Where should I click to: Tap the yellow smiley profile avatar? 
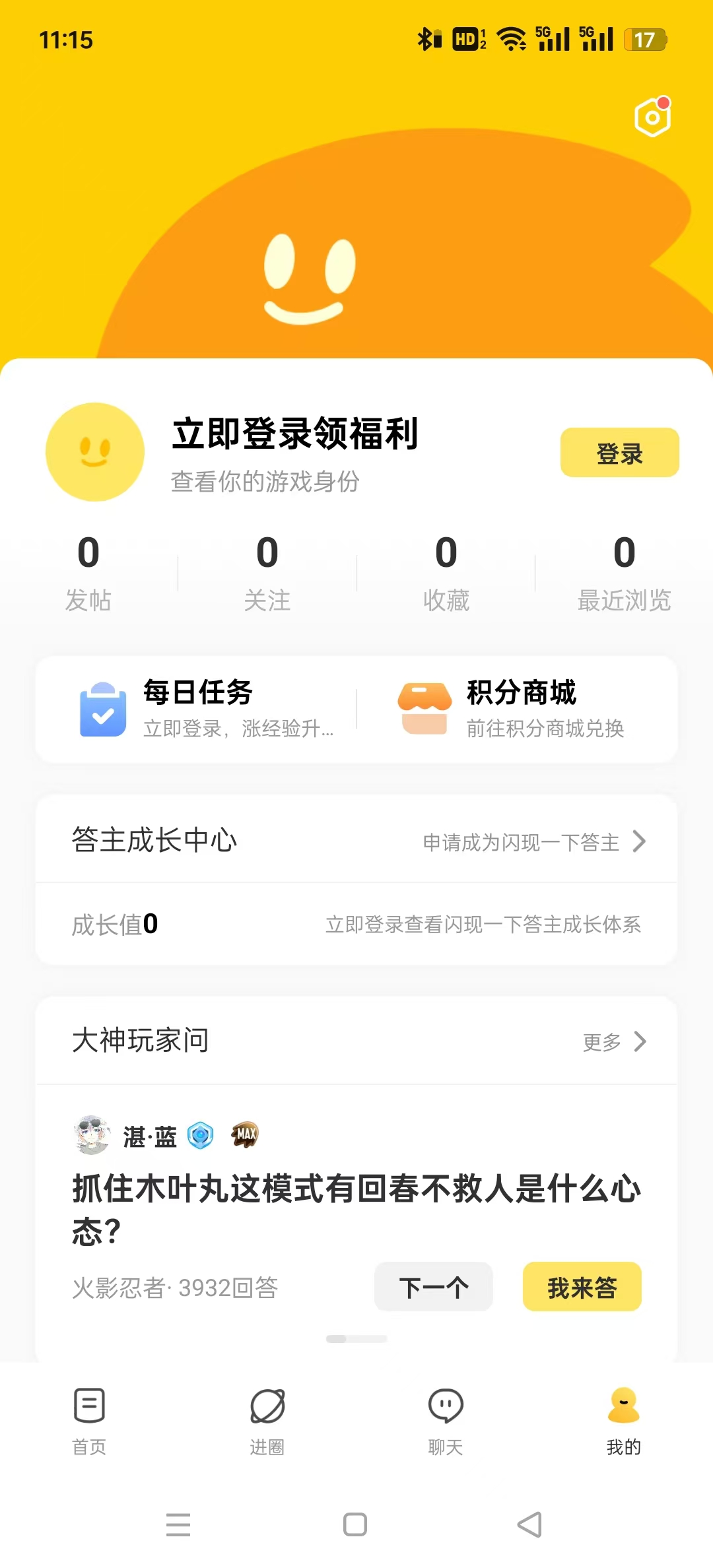point(95,452)
